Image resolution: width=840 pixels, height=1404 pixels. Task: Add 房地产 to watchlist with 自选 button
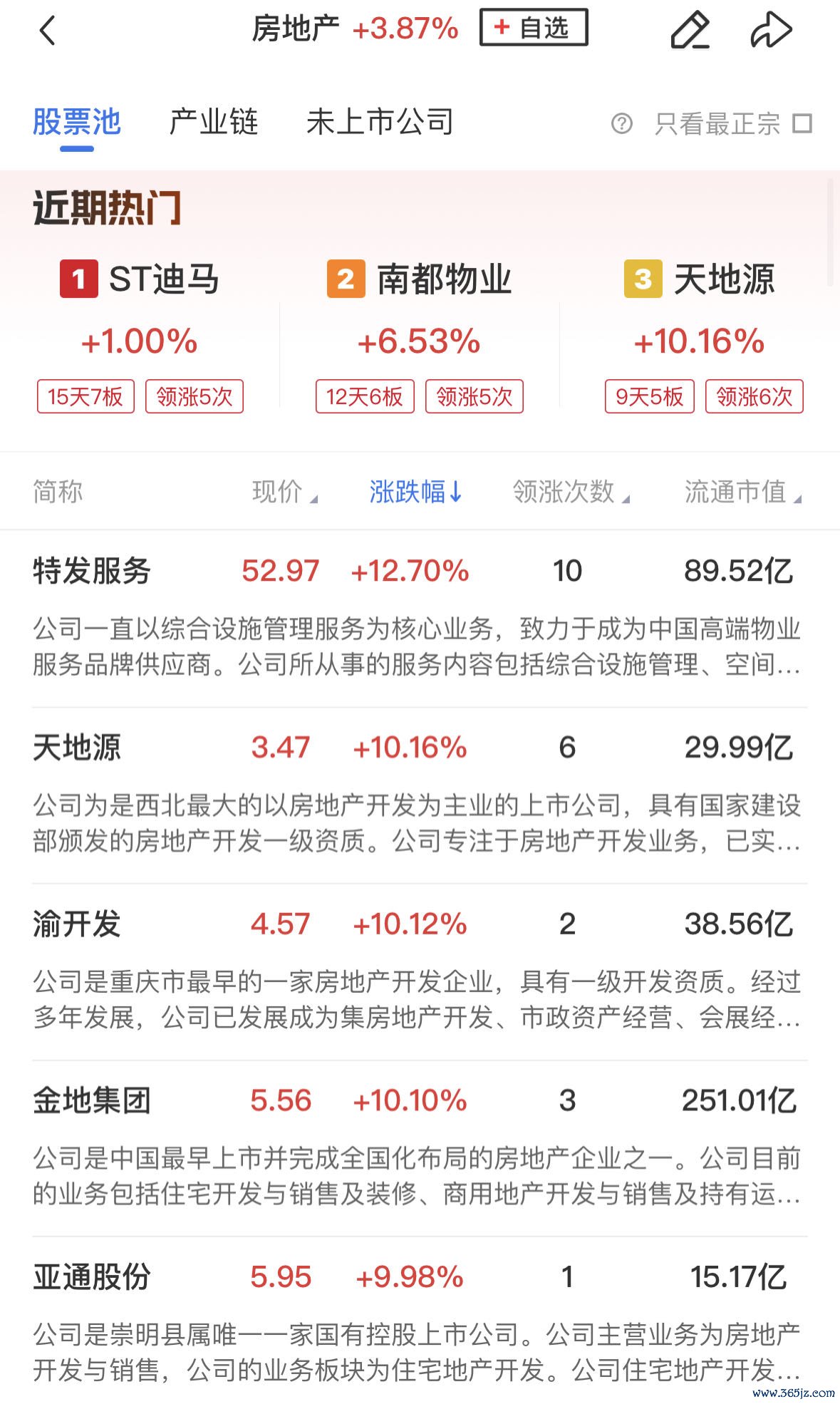(534, 28)
